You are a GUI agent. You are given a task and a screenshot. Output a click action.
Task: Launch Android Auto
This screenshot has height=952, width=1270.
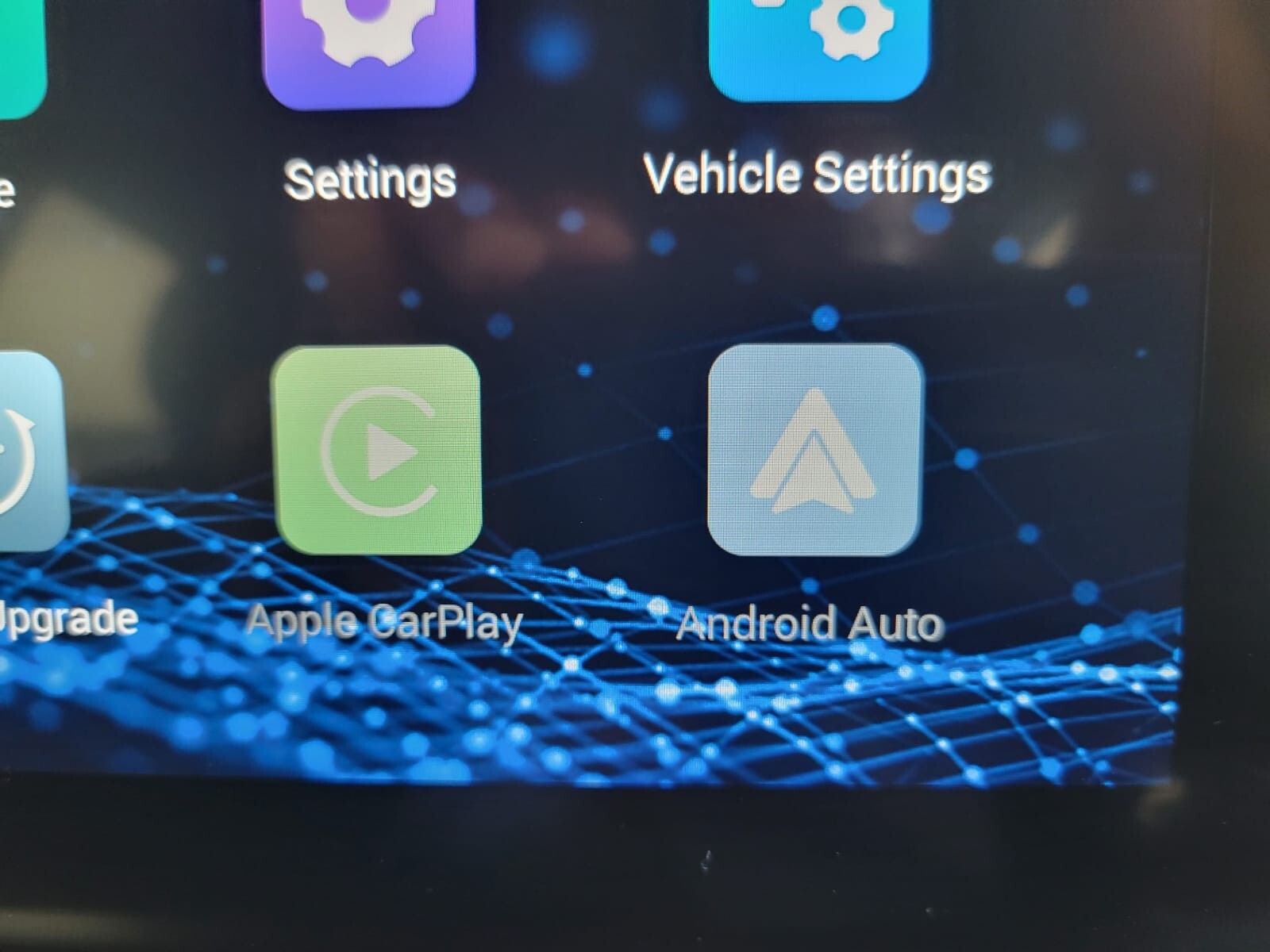(814, 450)
